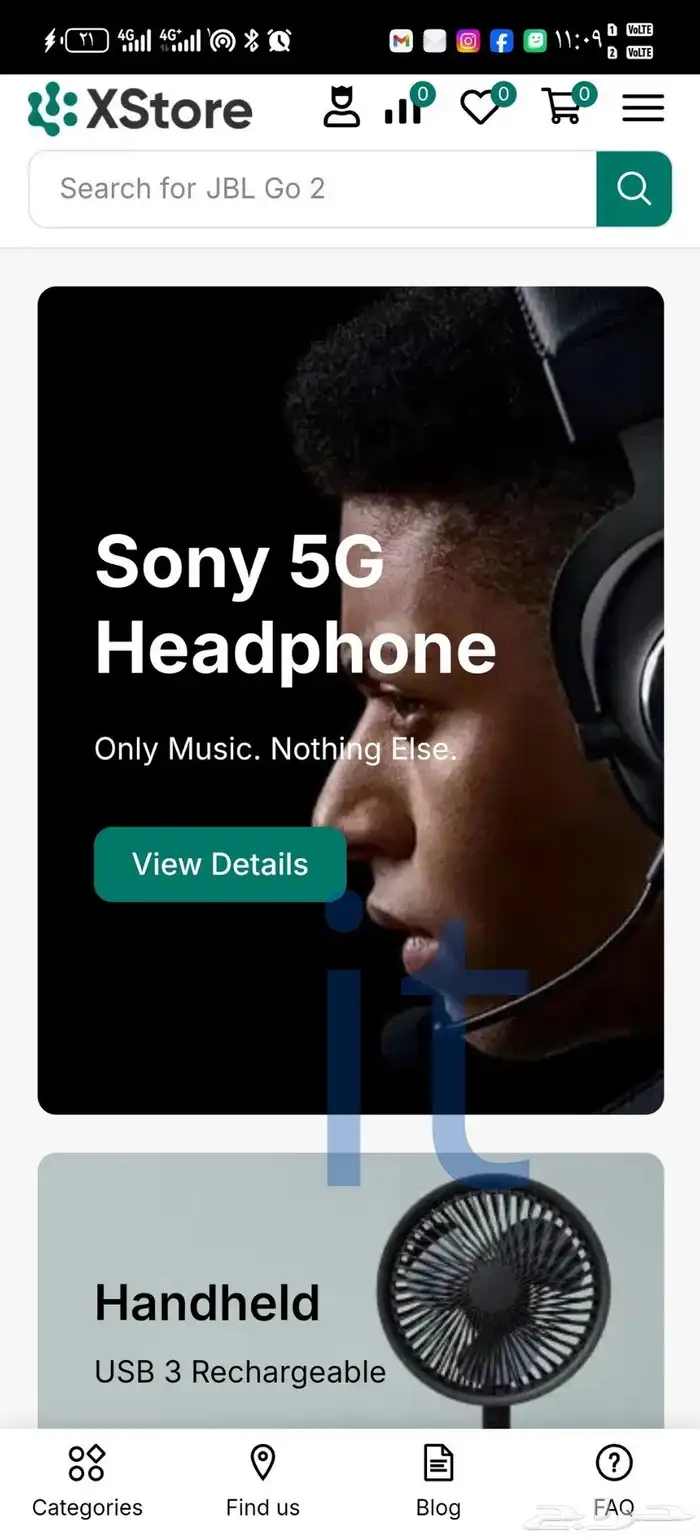The image size is (700, 1540).
Task: Open the hamburger menu
Action: pyautogui.click(x=643, y=108)
